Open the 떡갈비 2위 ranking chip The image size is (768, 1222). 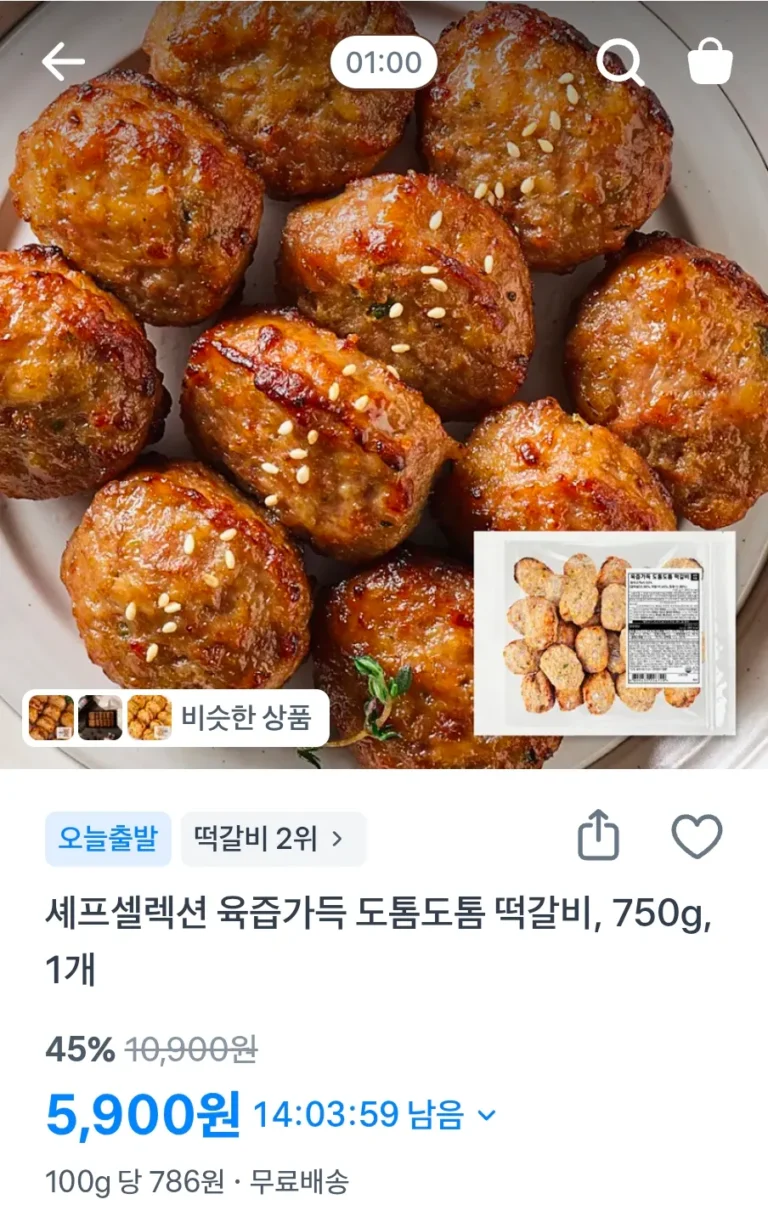[273, 838]
